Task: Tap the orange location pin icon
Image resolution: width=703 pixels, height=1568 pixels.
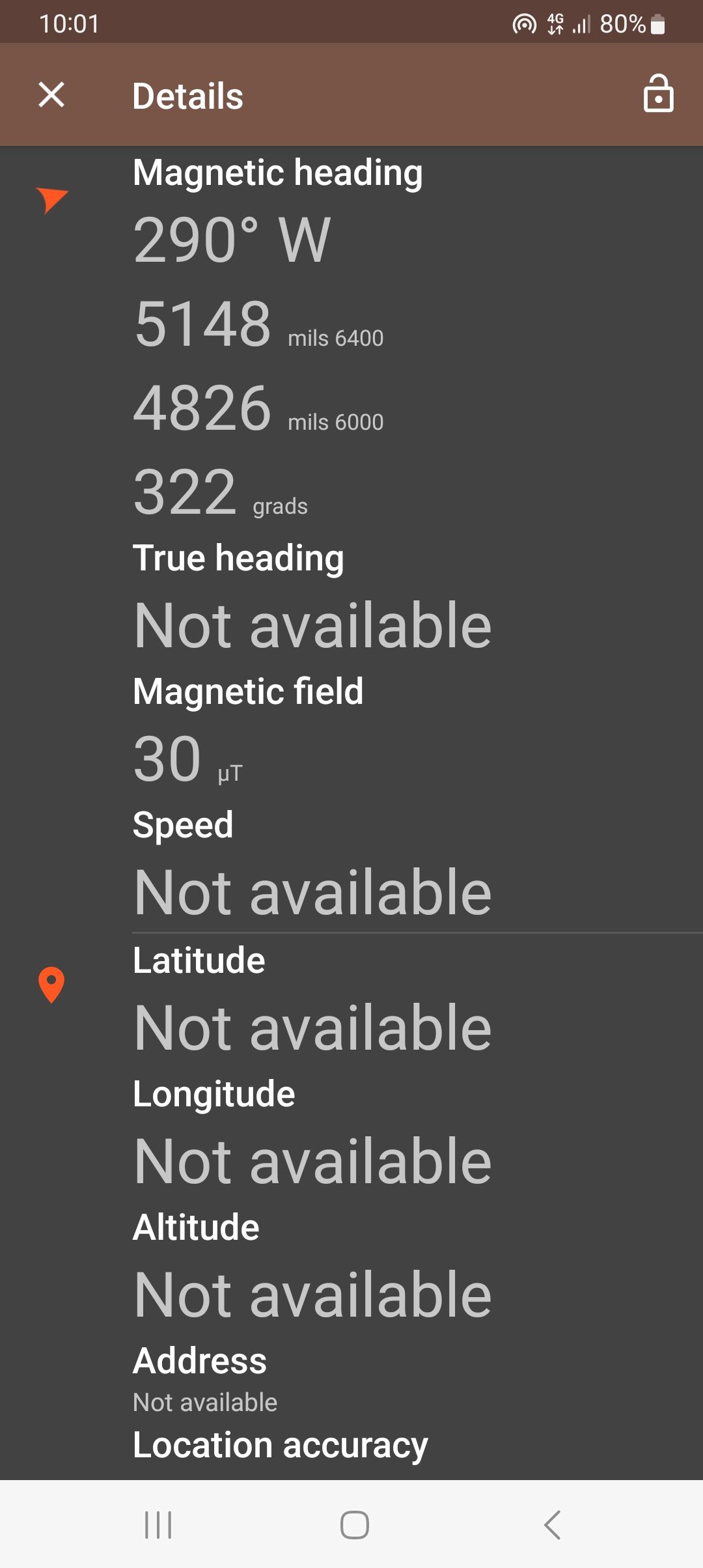Action: tap(52, 983)
